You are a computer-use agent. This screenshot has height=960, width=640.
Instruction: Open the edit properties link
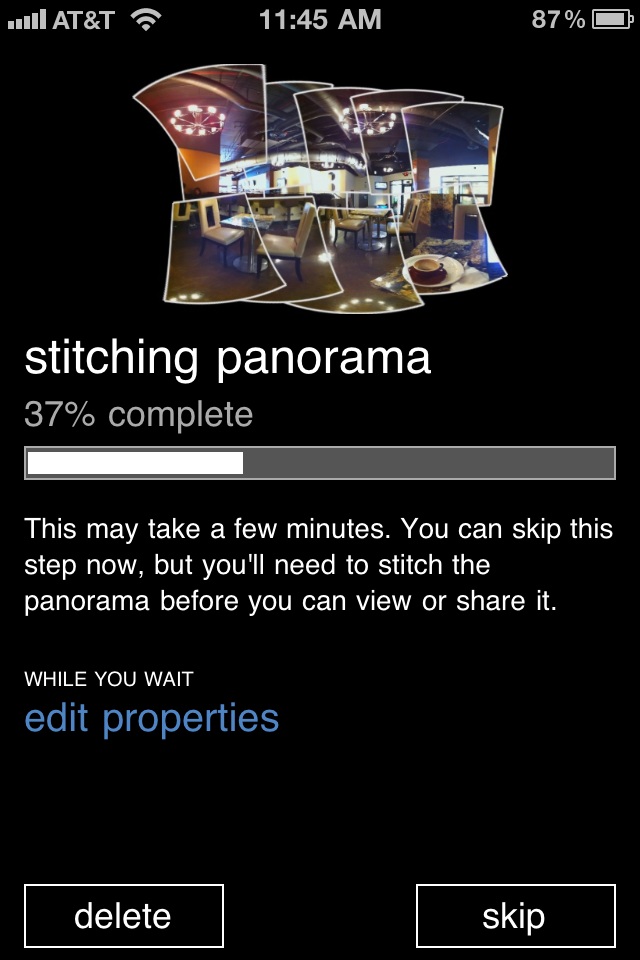[x=152, y=718]
